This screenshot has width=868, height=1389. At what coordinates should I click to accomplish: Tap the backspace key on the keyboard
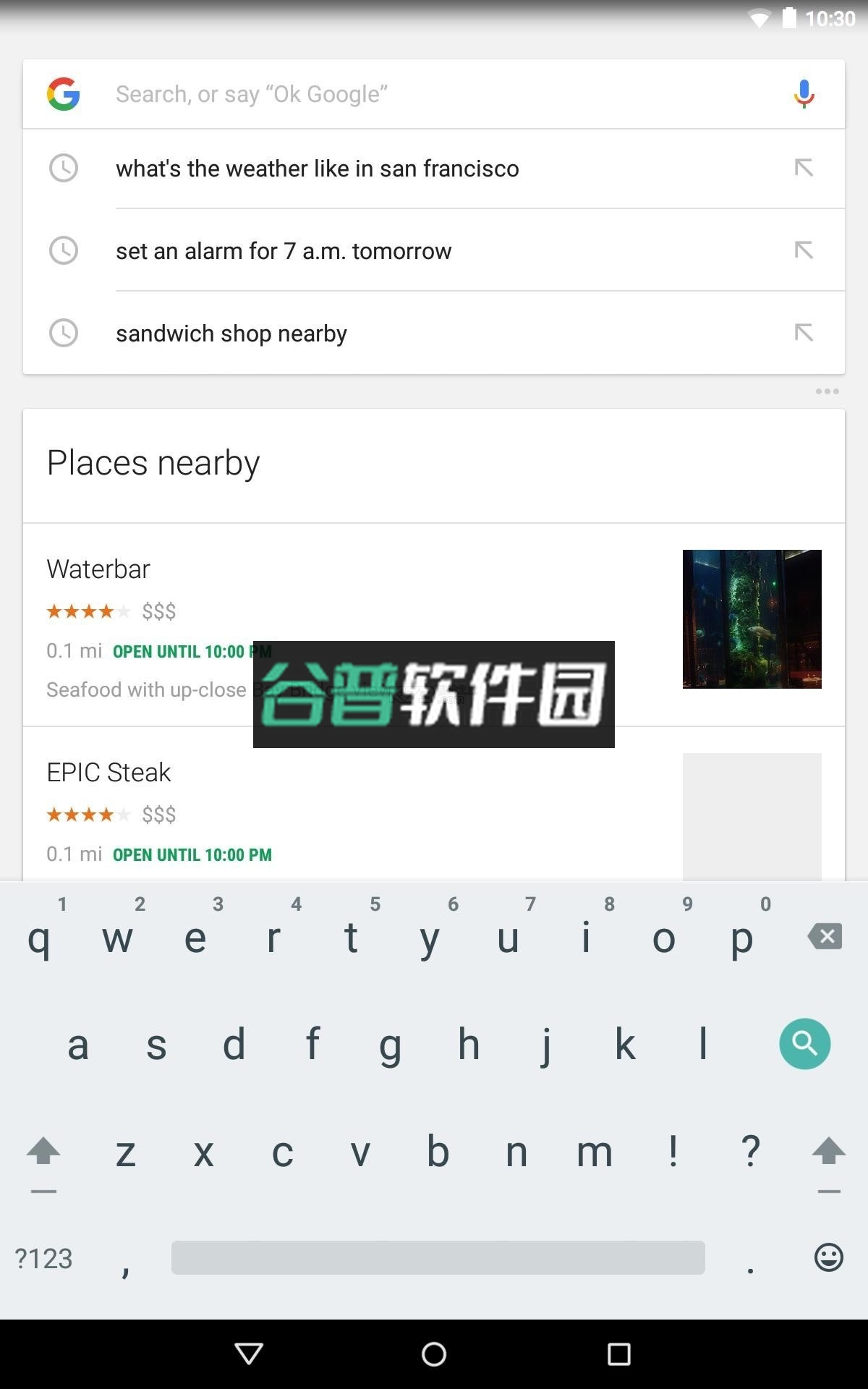pos(823,937)
